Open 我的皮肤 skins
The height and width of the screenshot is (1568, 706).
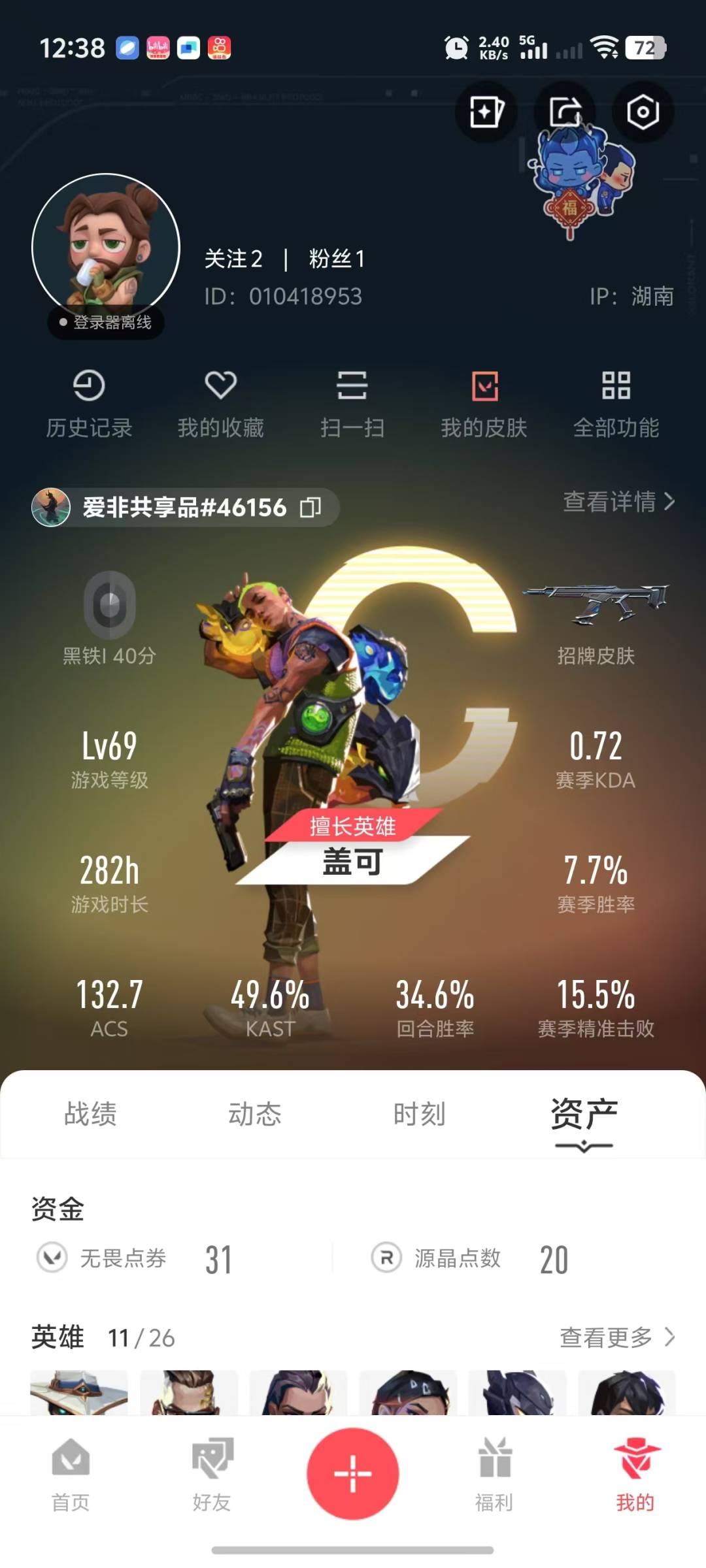tap(484, 403)
